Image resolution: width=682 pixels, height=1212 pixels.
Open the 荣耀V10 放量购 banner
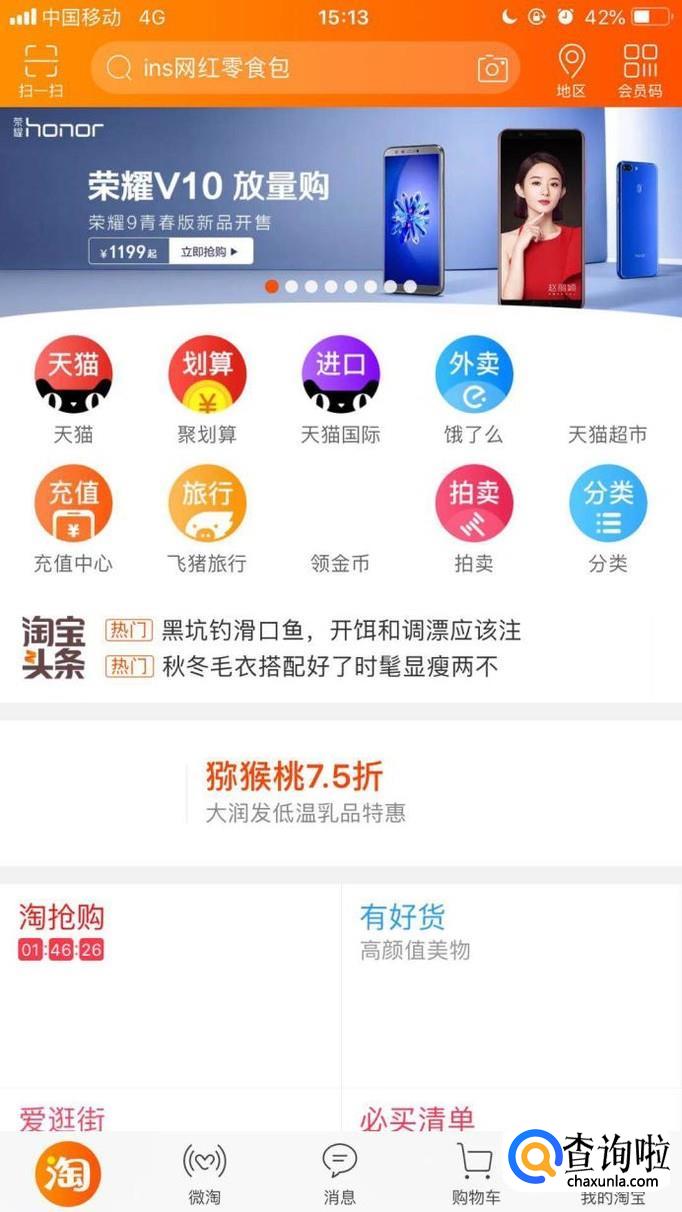coord(340,210)
